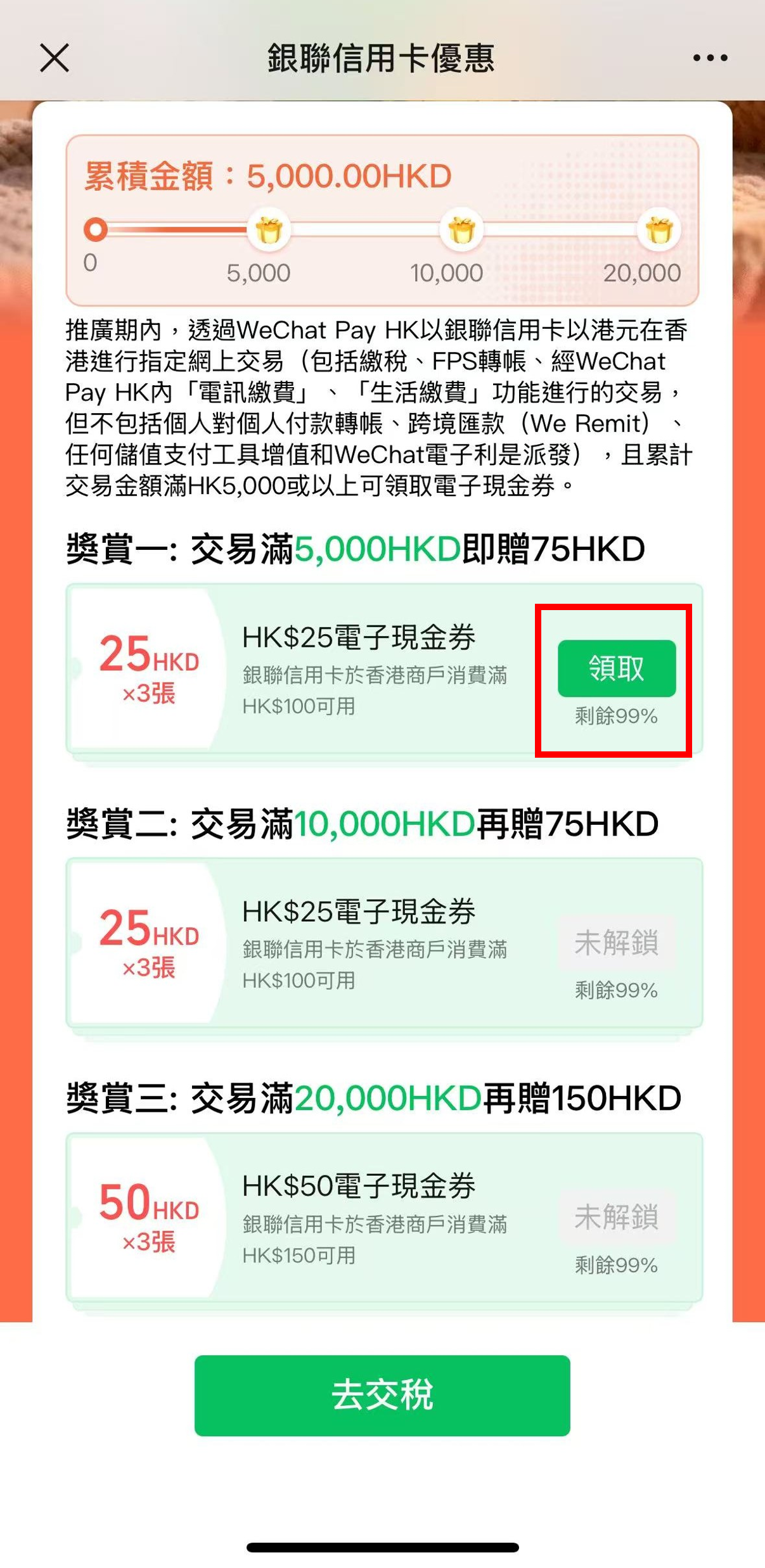Close the UnionPay credit card offer page

click(x=55, y=58)
